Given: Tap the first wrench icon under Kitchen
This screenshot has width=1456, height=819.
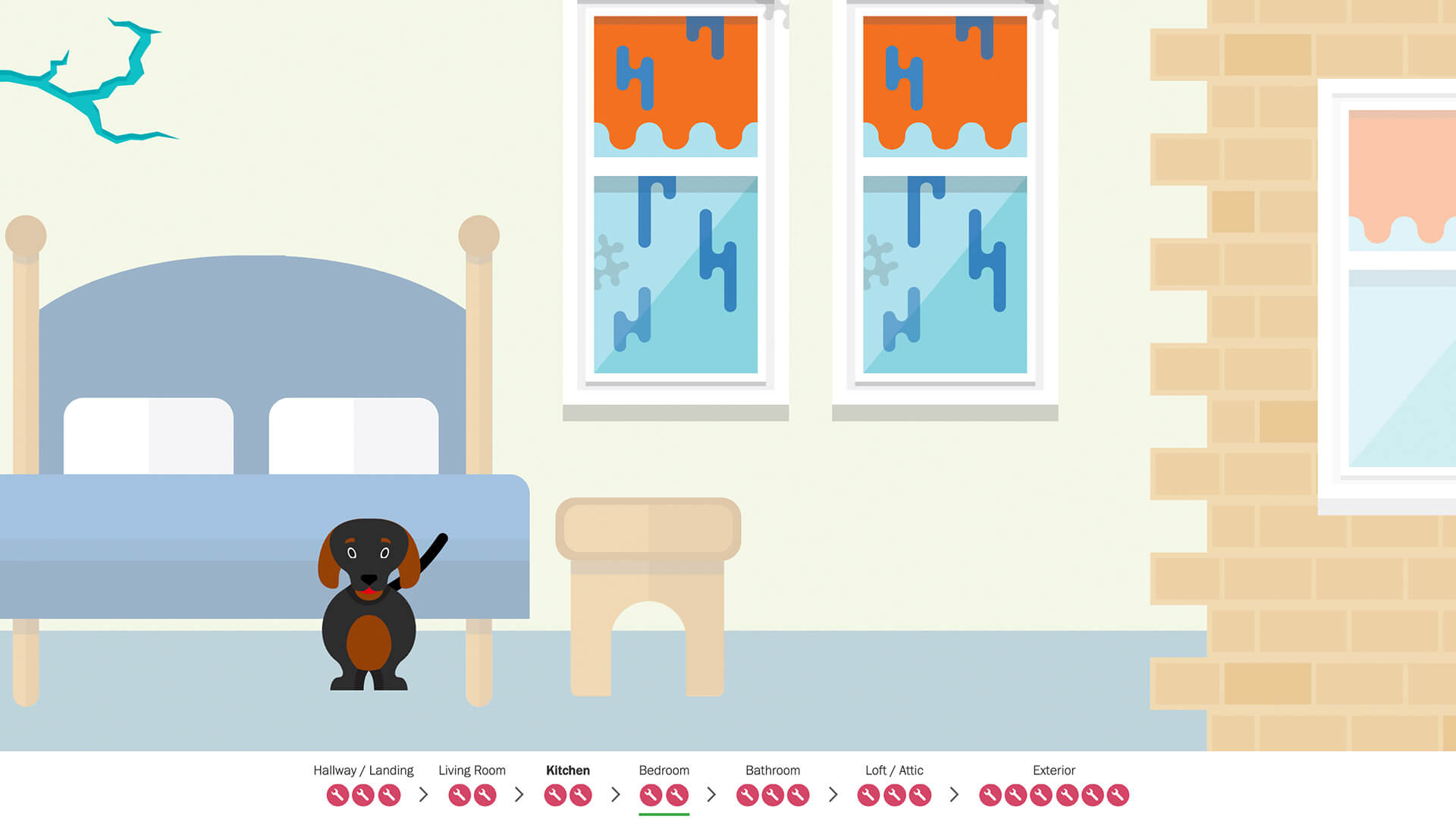Looking at the screenshot, I should 555,795.
